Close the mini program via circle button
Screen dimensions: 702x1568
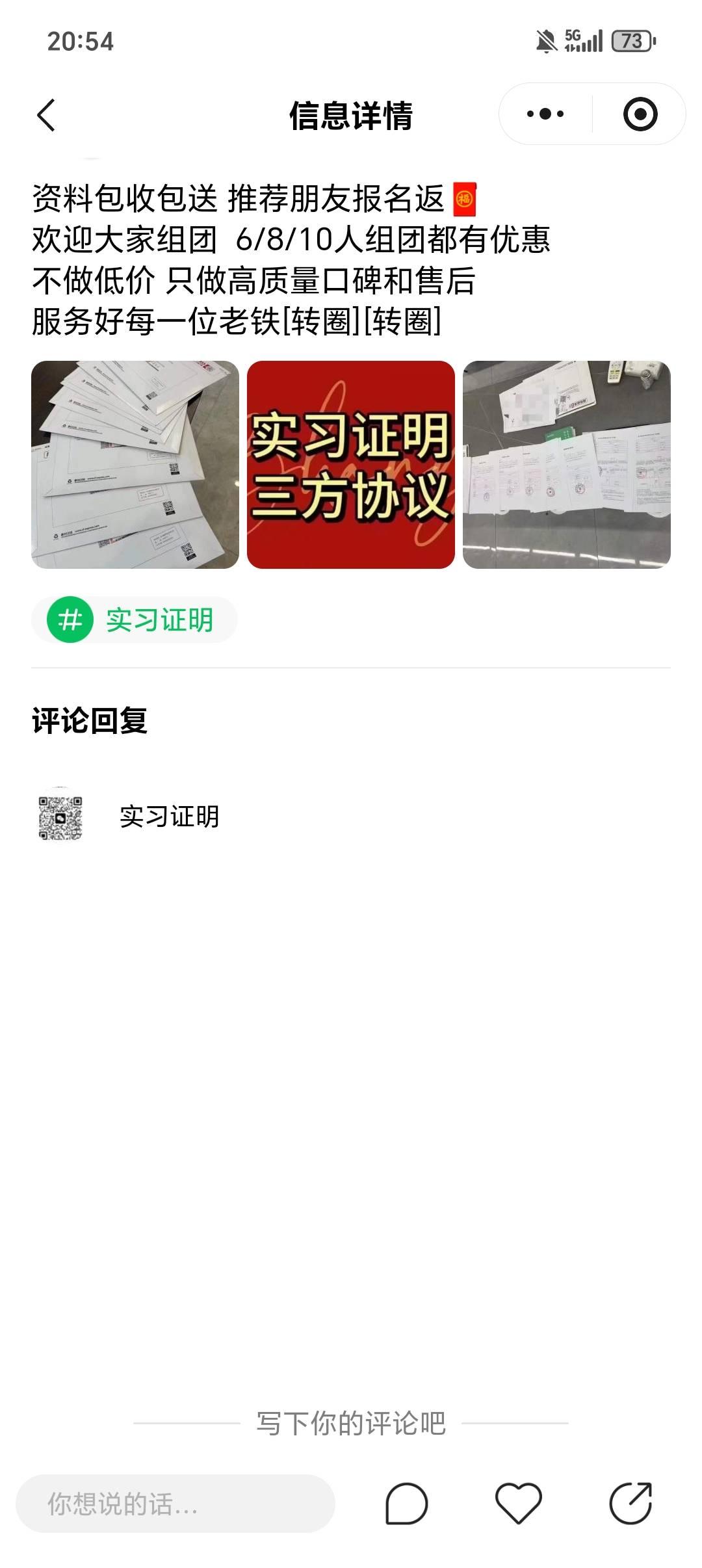pyautogui.click(x=640, y=114)
